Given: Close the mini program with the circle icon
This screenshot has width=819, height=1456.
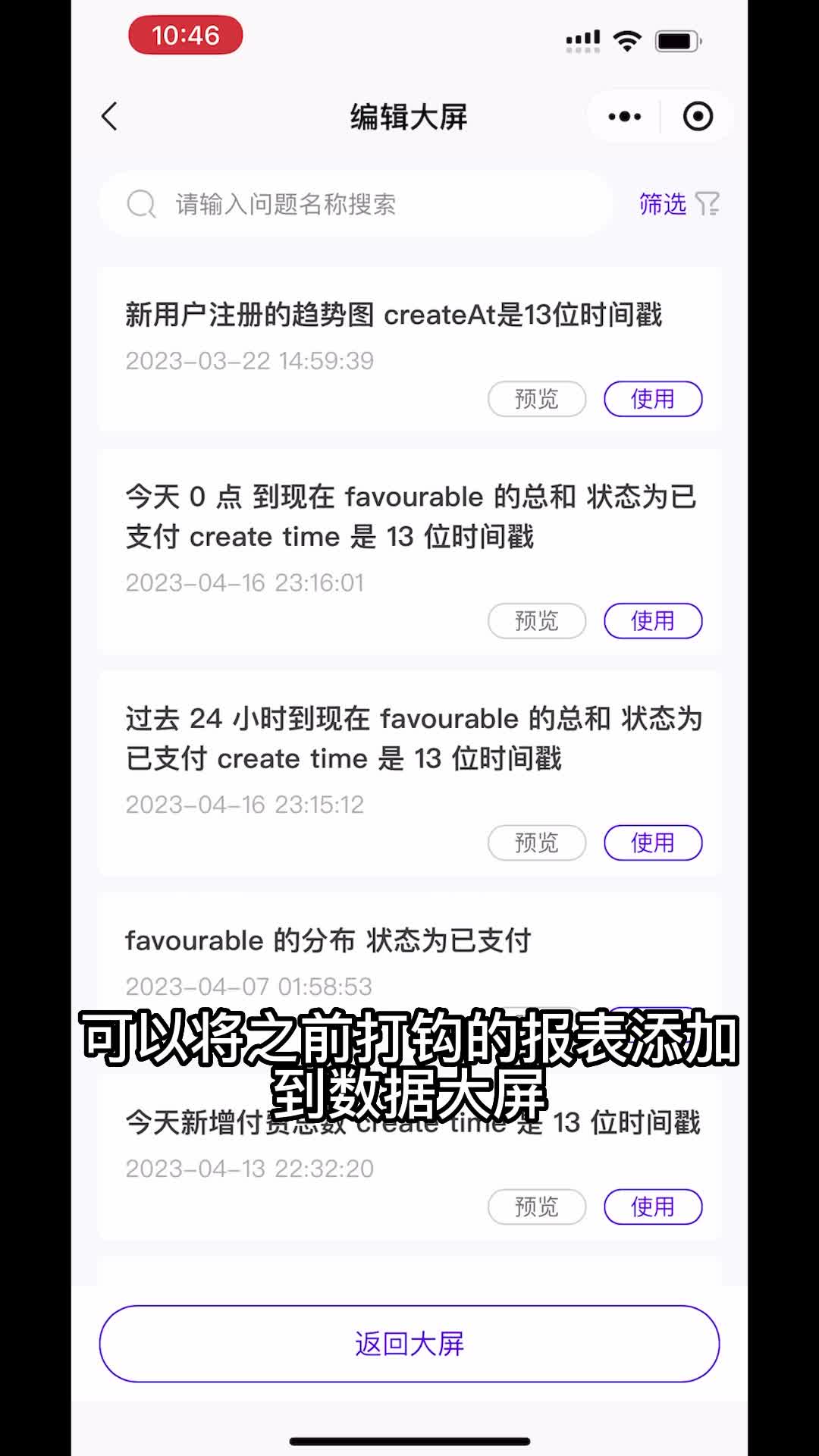Looking at the screenshot, I should [x=698, y=117].
